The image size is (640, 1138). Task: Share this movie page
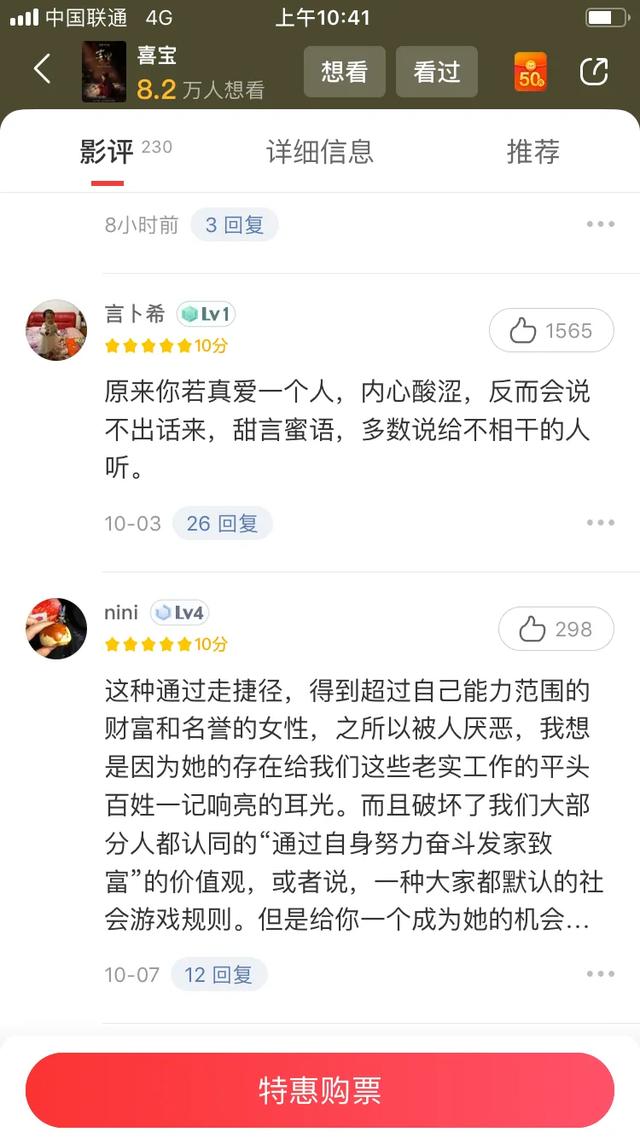594,71
